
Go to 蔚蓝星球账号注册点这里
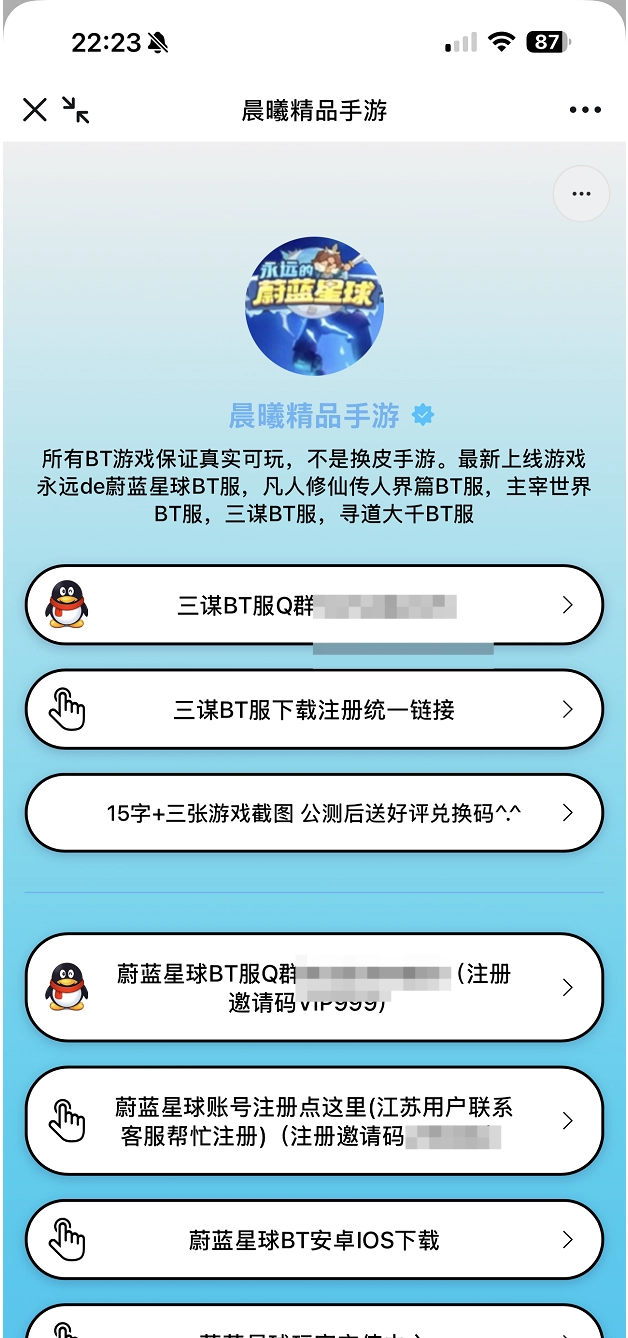pyautogui.click(x=314, y=1121)
